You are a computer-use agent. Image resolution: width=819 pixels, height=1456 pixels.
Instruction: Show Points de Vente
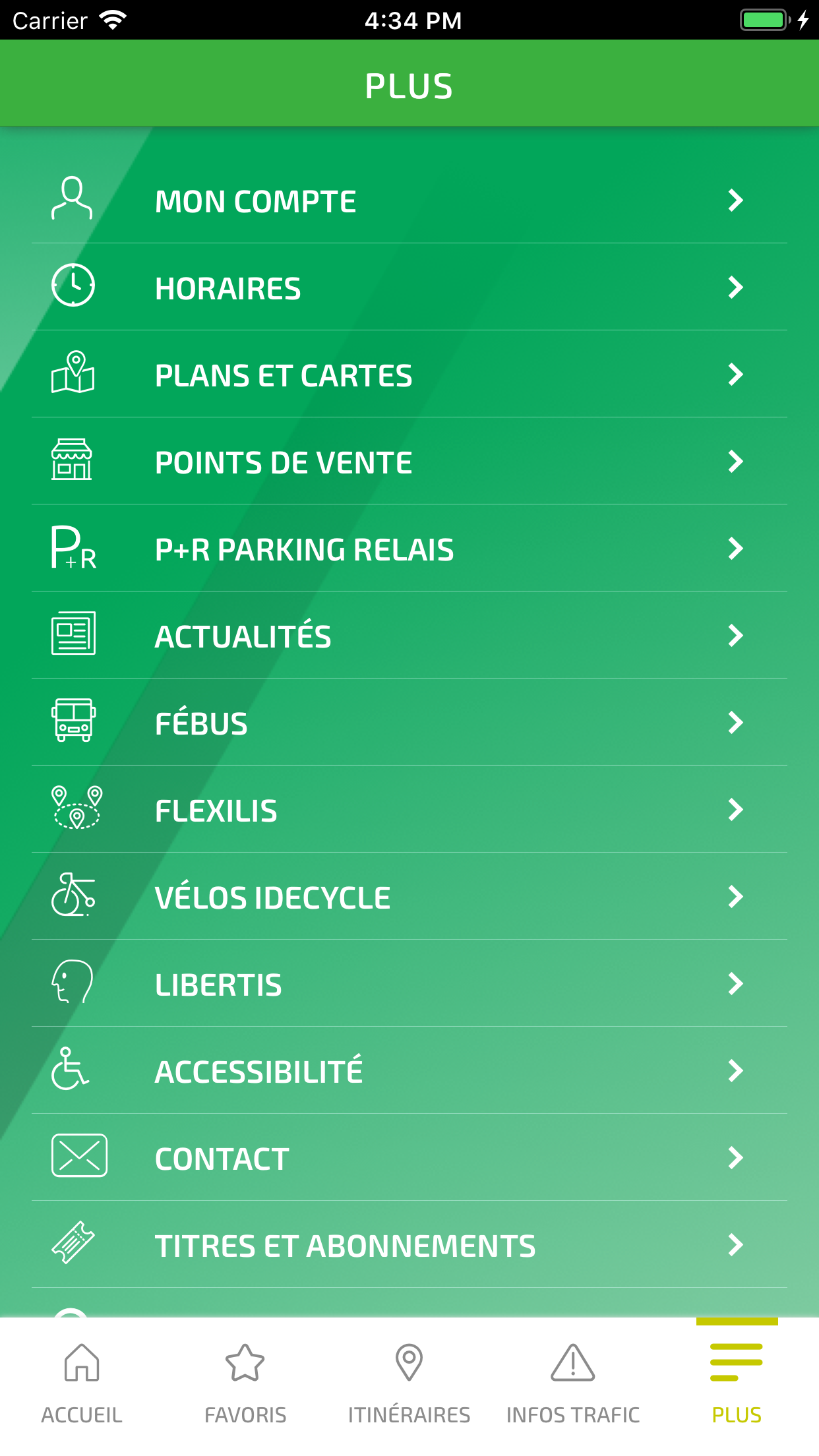coord(409,462)
